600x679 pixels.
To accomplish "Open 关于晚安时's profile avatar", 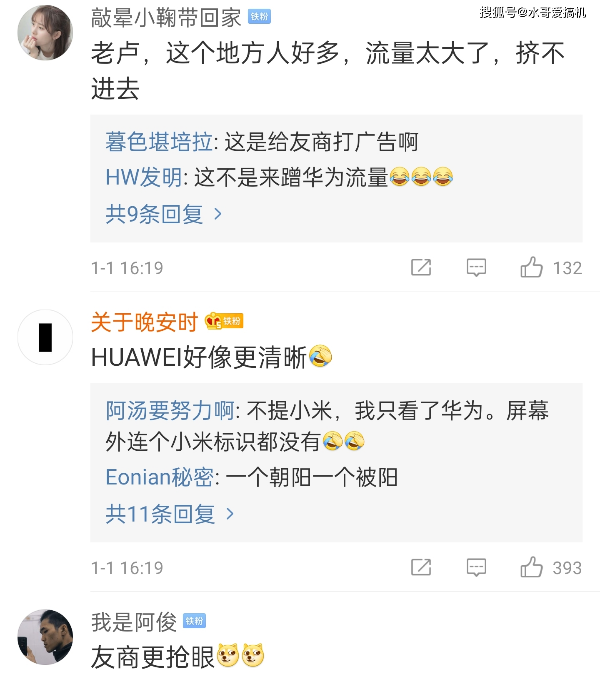I will (x=45, y=338).
